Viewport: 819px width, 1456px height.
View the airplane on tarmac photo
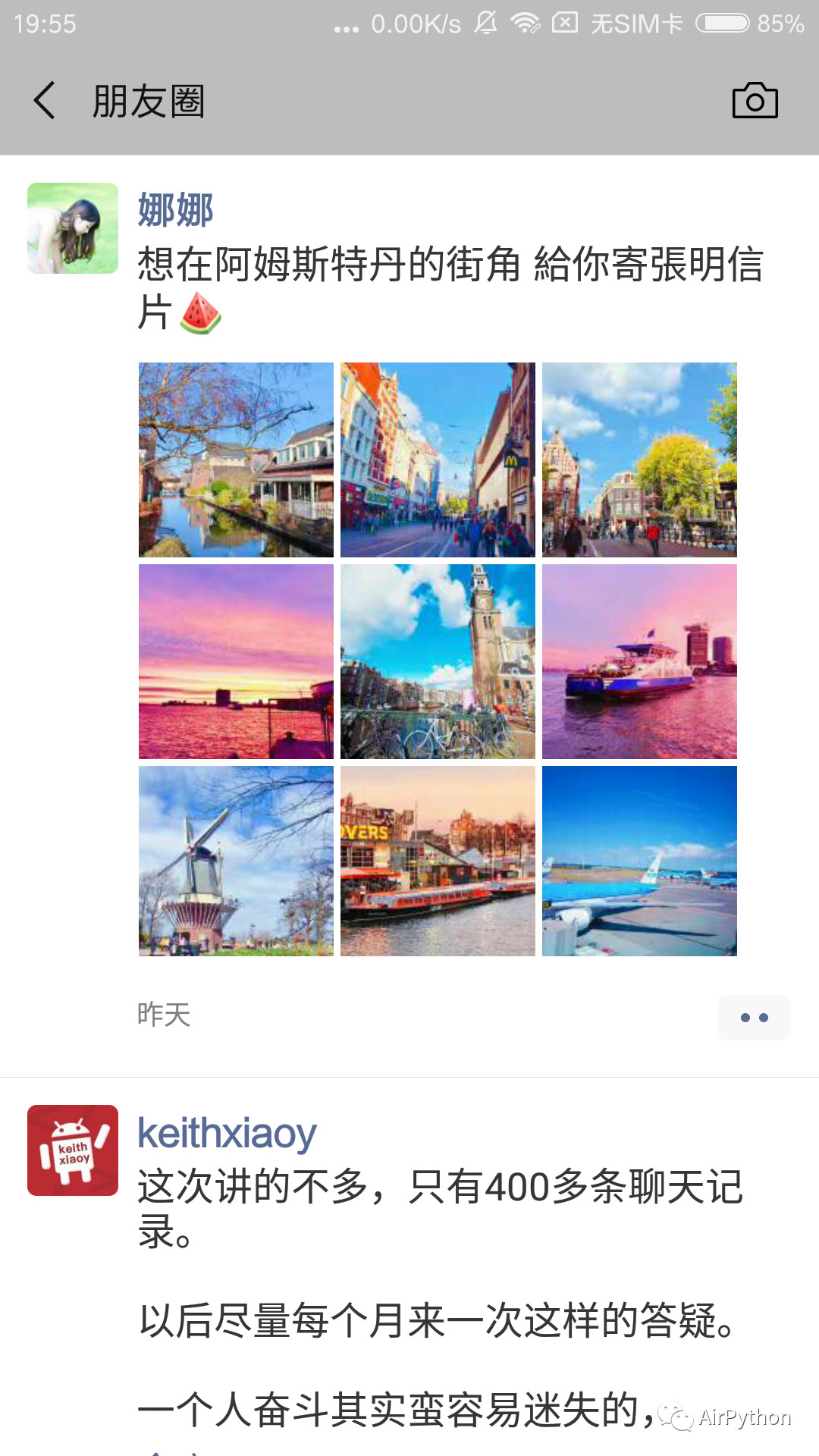point(639,861)
